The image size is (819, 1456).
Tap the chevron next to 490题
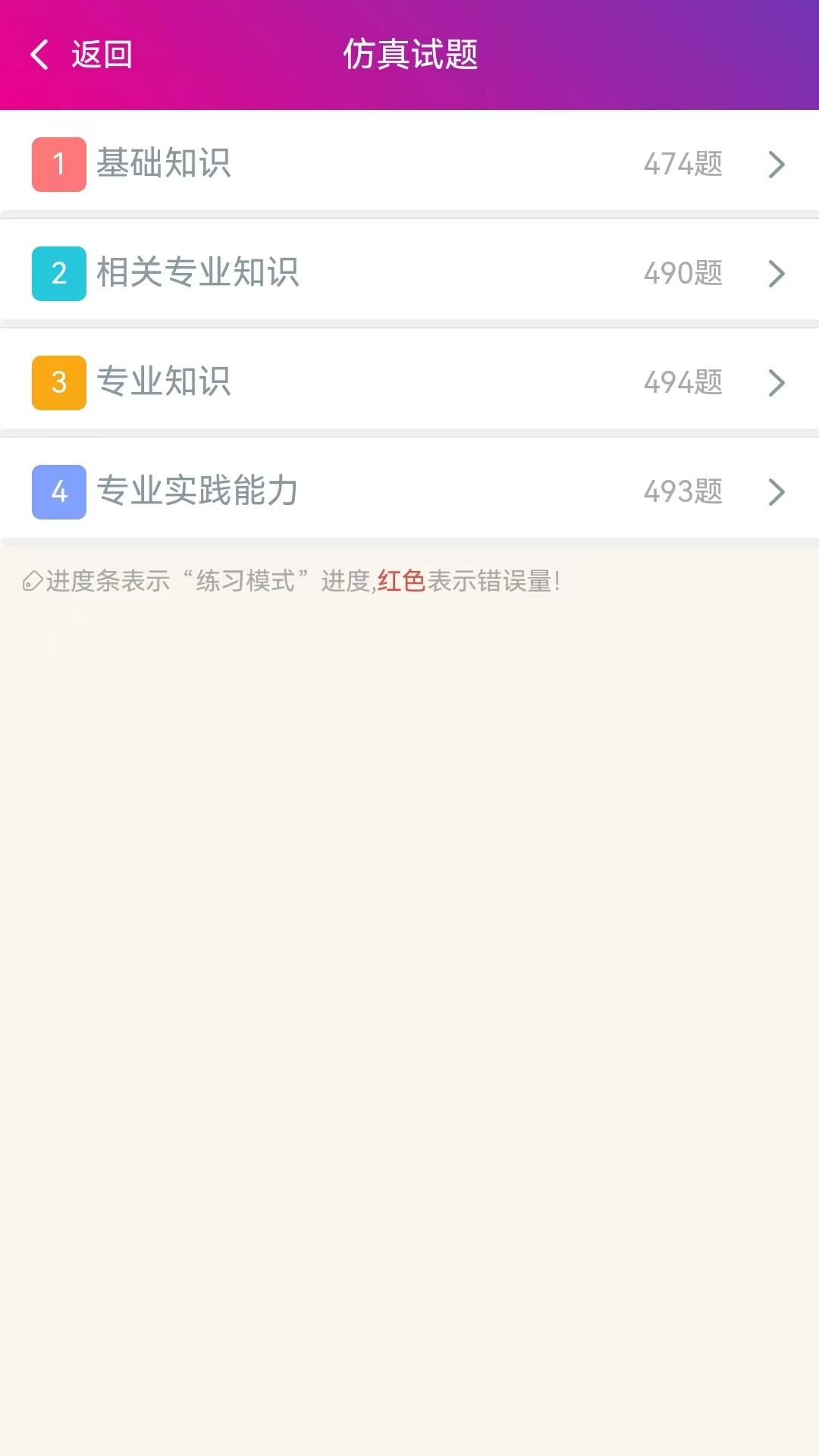click(776, 273)
